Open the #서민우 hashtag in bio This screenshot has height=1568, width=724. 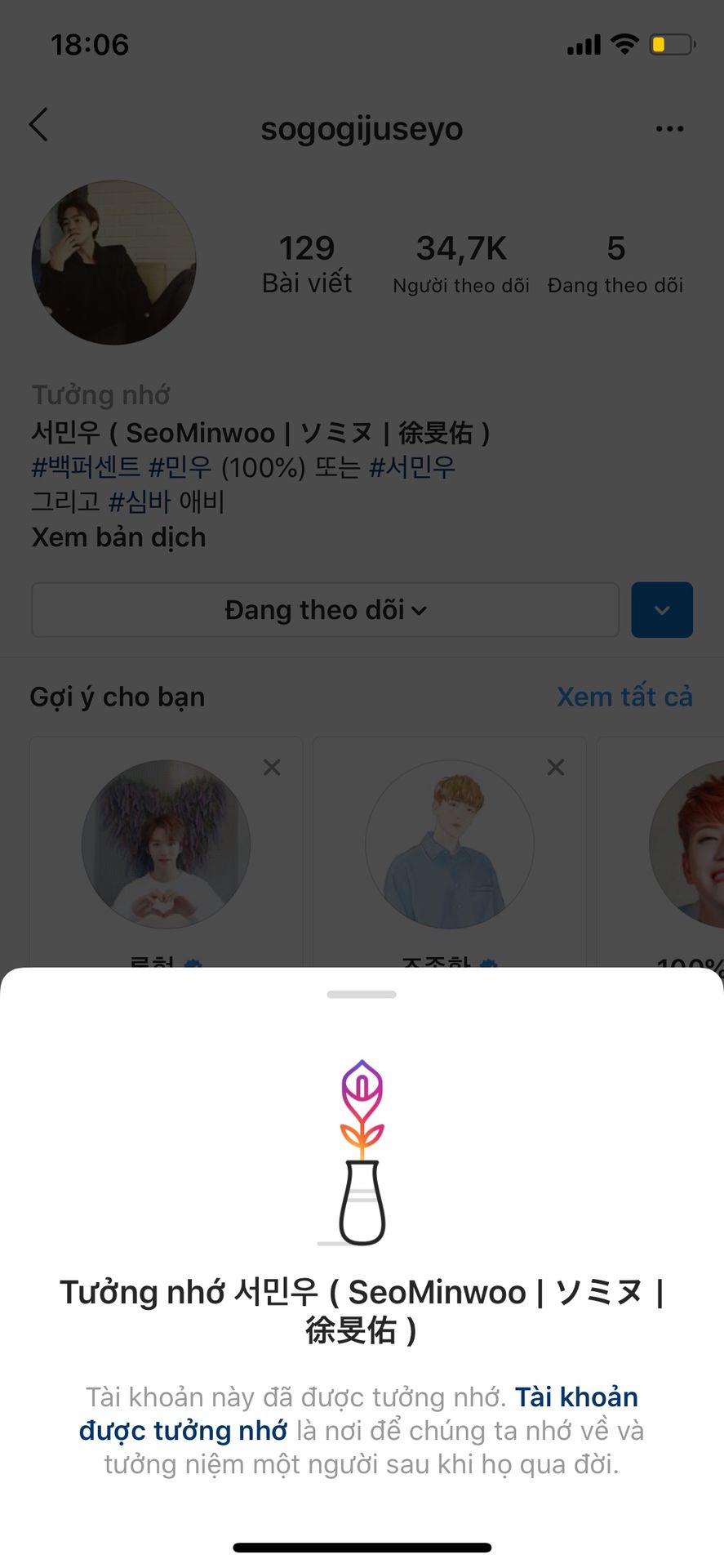point(412,467)
